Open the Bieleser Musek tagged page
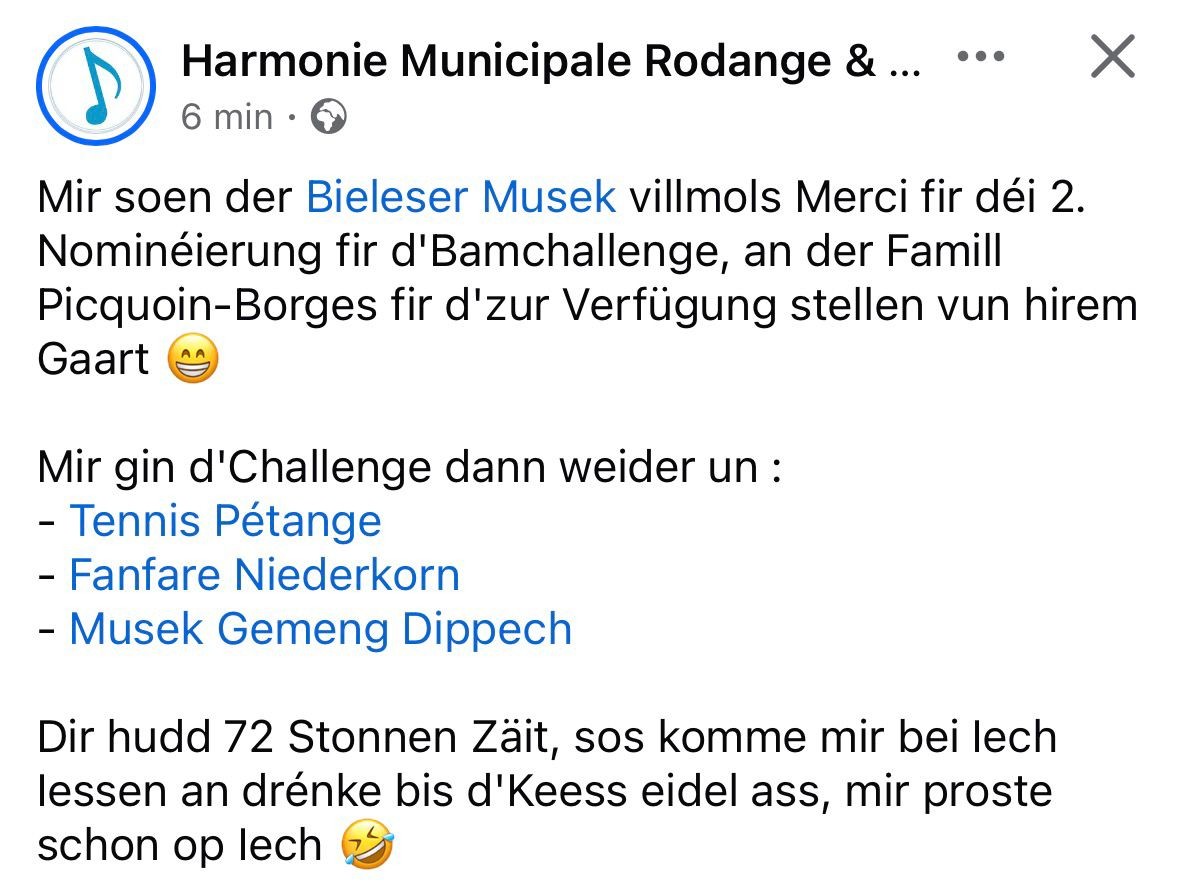Image resolution: width=1179 pixels, height=887 pixels. [461, 197]
